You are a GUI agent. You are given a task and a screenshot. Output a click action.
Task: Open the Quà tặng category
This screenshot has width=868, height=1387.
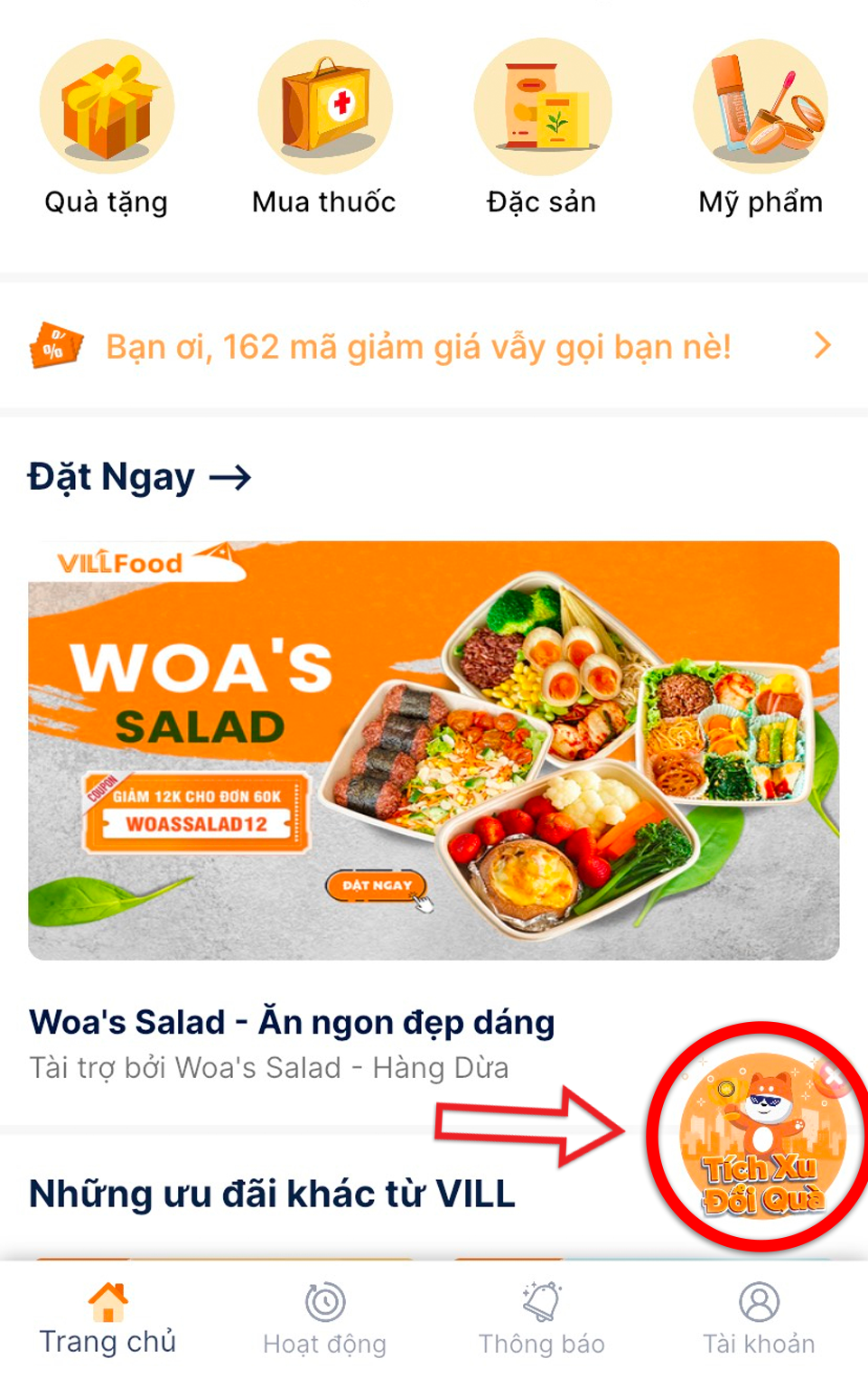107,127
